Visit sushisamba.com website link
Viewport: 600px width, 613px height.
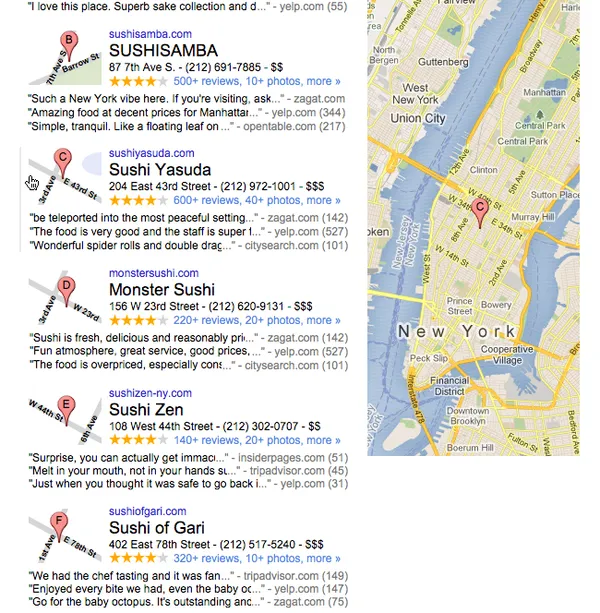coord(150,34)
